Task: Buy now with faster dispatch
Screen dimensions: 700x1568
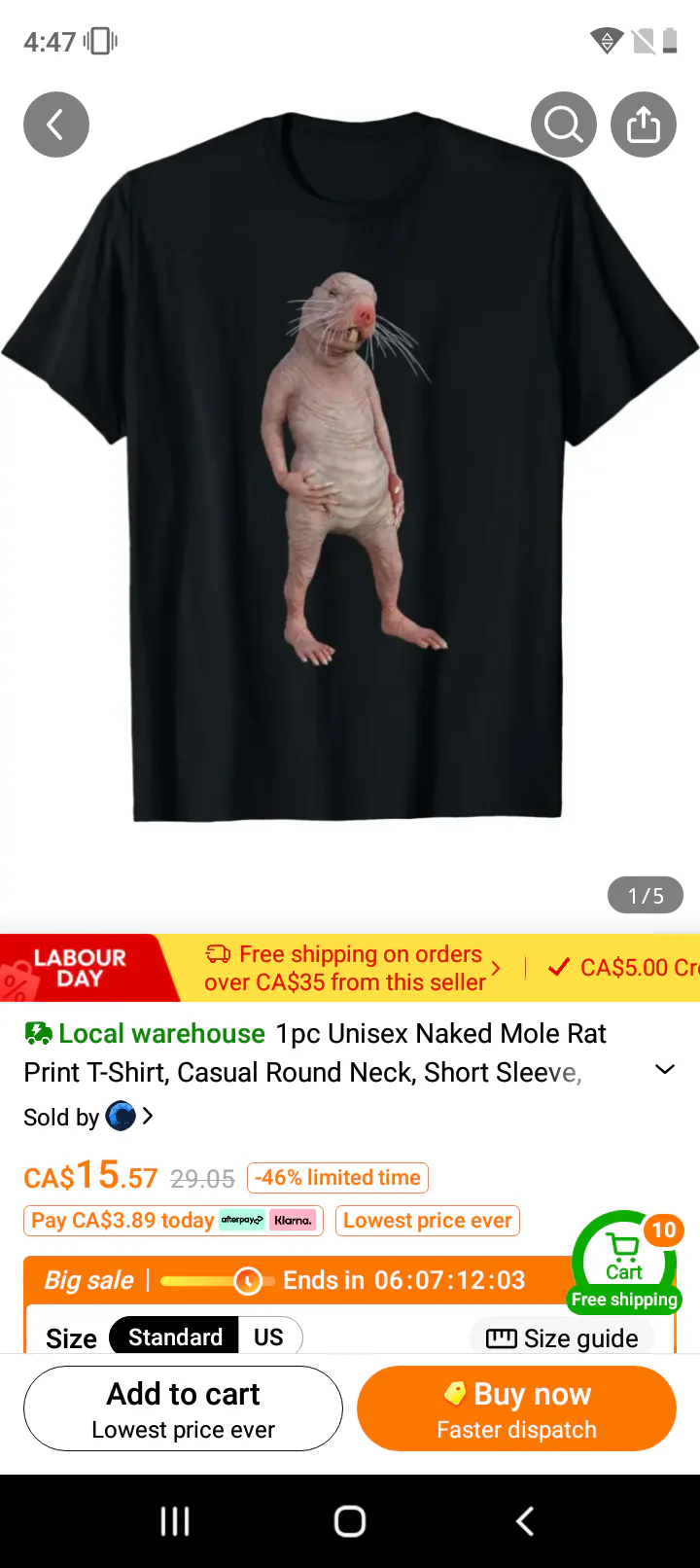Action: pyautogui.click(x=516, y=1408)
